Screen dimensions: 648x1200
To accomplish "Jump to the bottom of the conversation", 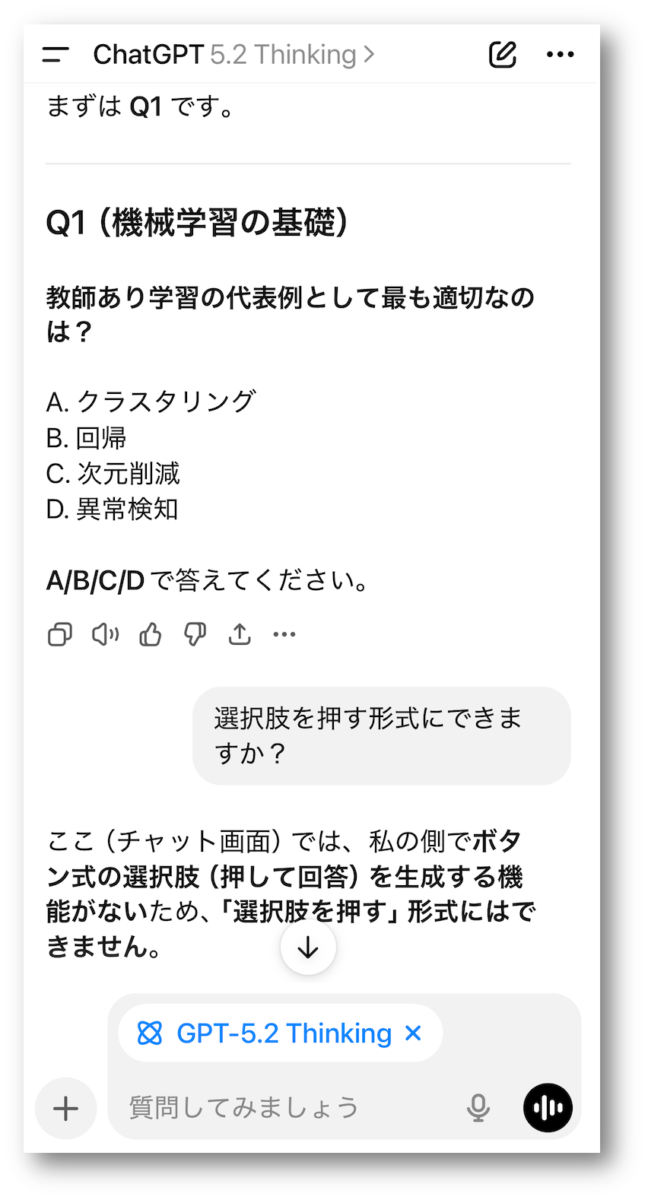I will [308, 948].
